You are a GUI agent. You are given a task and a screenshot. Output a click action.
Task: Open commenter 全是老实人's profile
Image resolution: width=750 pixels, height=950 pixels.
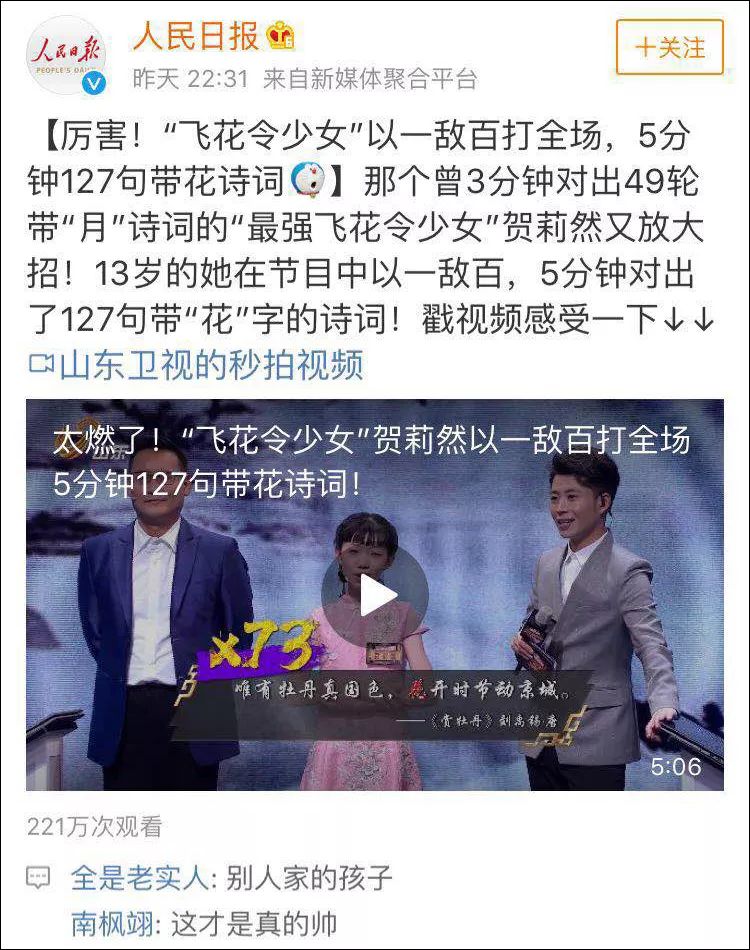138,879
